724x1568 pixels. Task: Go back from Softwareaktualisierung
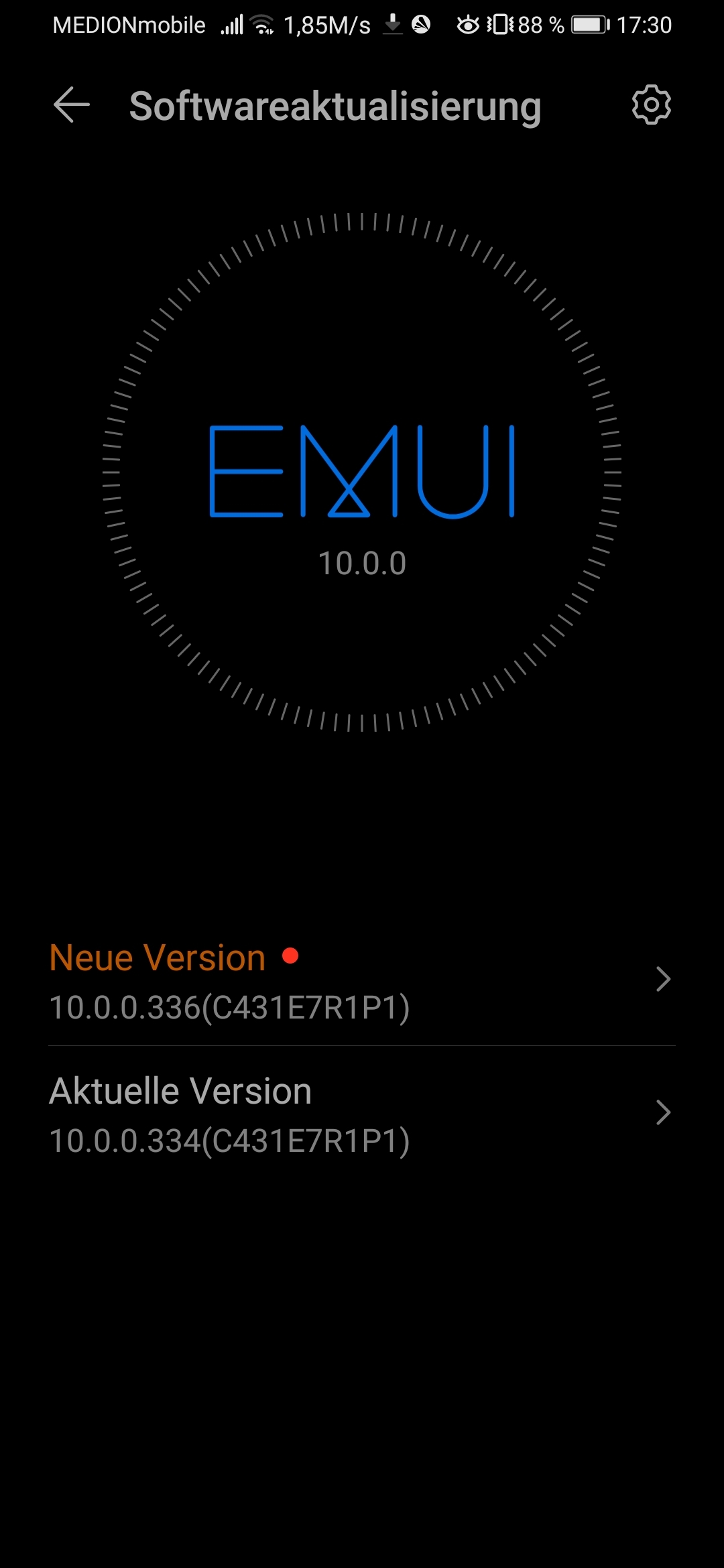coord(72,105)
